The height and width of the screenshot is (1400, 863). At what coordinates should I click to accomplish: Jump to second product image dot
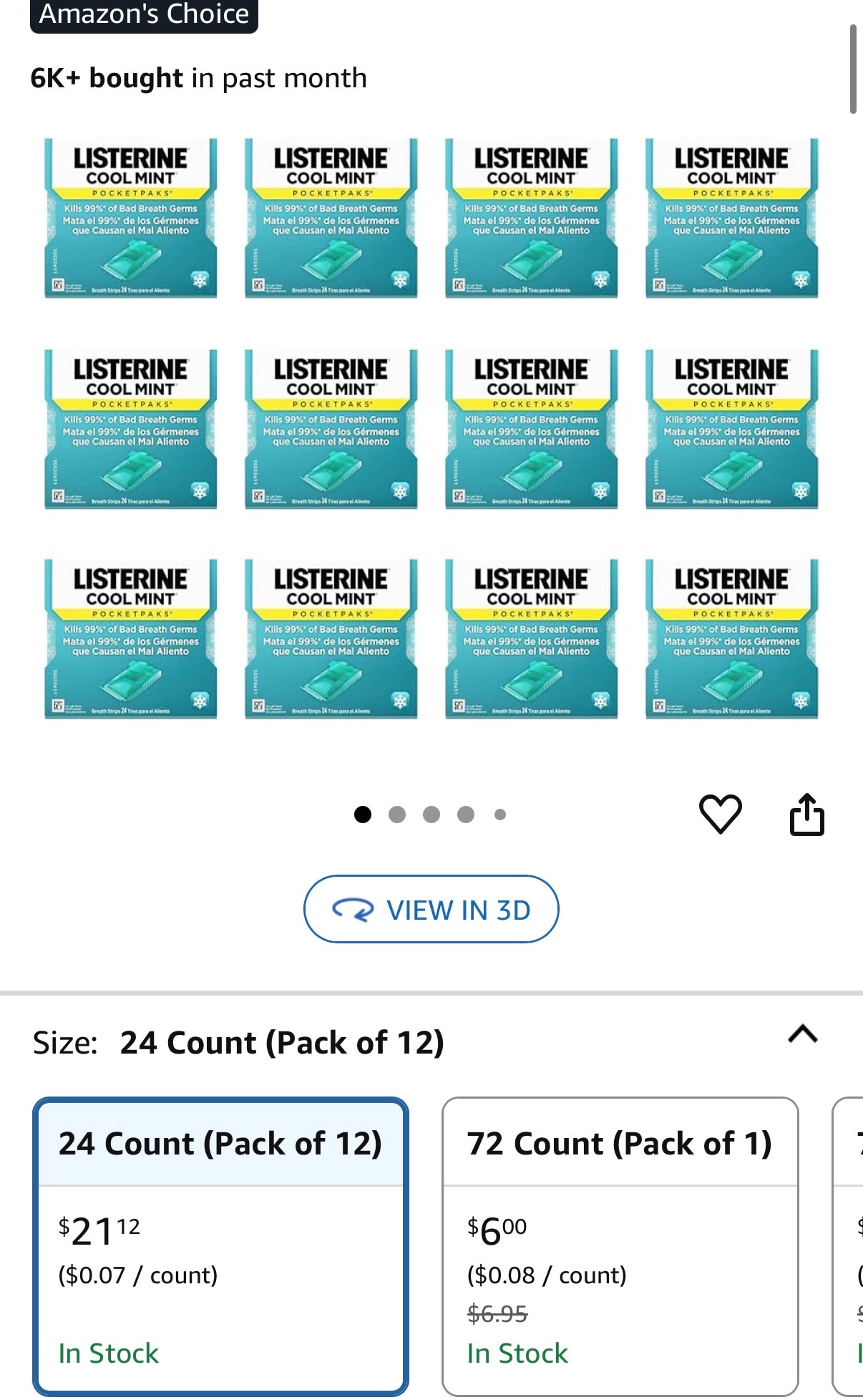point(397,815)
